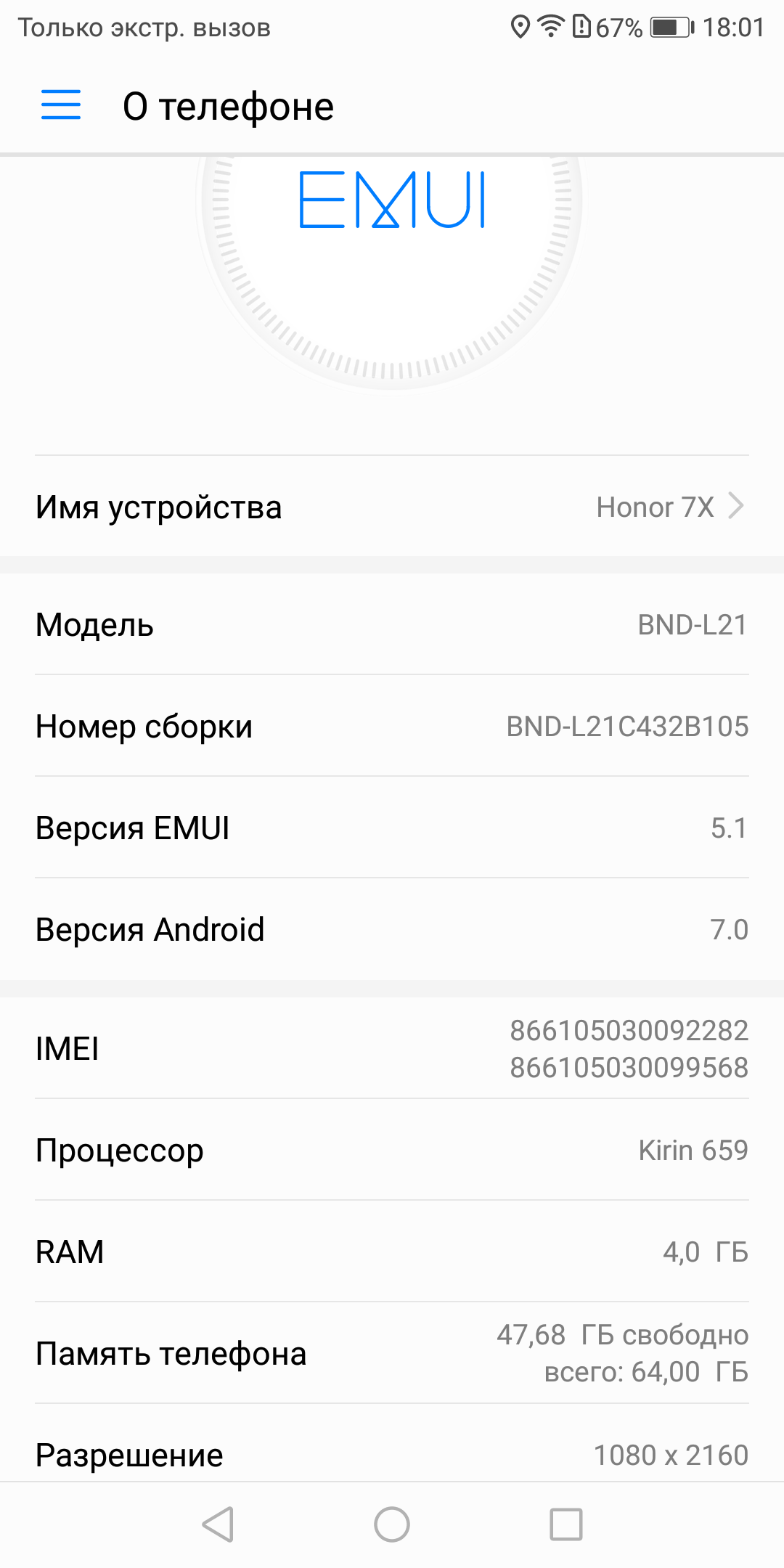The width and height of the screenshot is (784, 1568).
Task: Open the recent apps overview
Action: (565, 1524)
